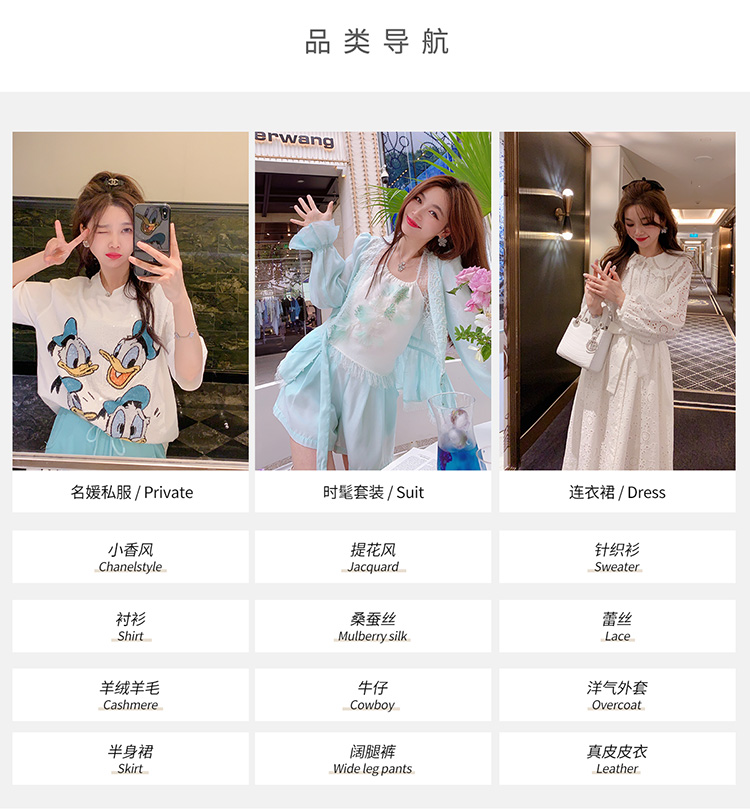Viewport: 750px width, 809px height.
Task: Open the 时髦套装 / Suit category tile
Action: [373, 322]
